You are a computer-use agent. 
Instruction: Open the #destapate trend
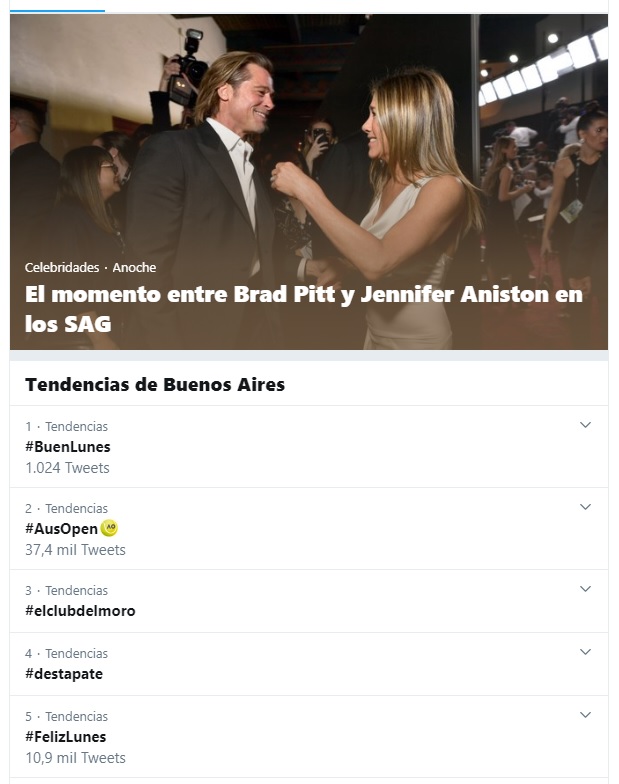[x=64, y=674]
